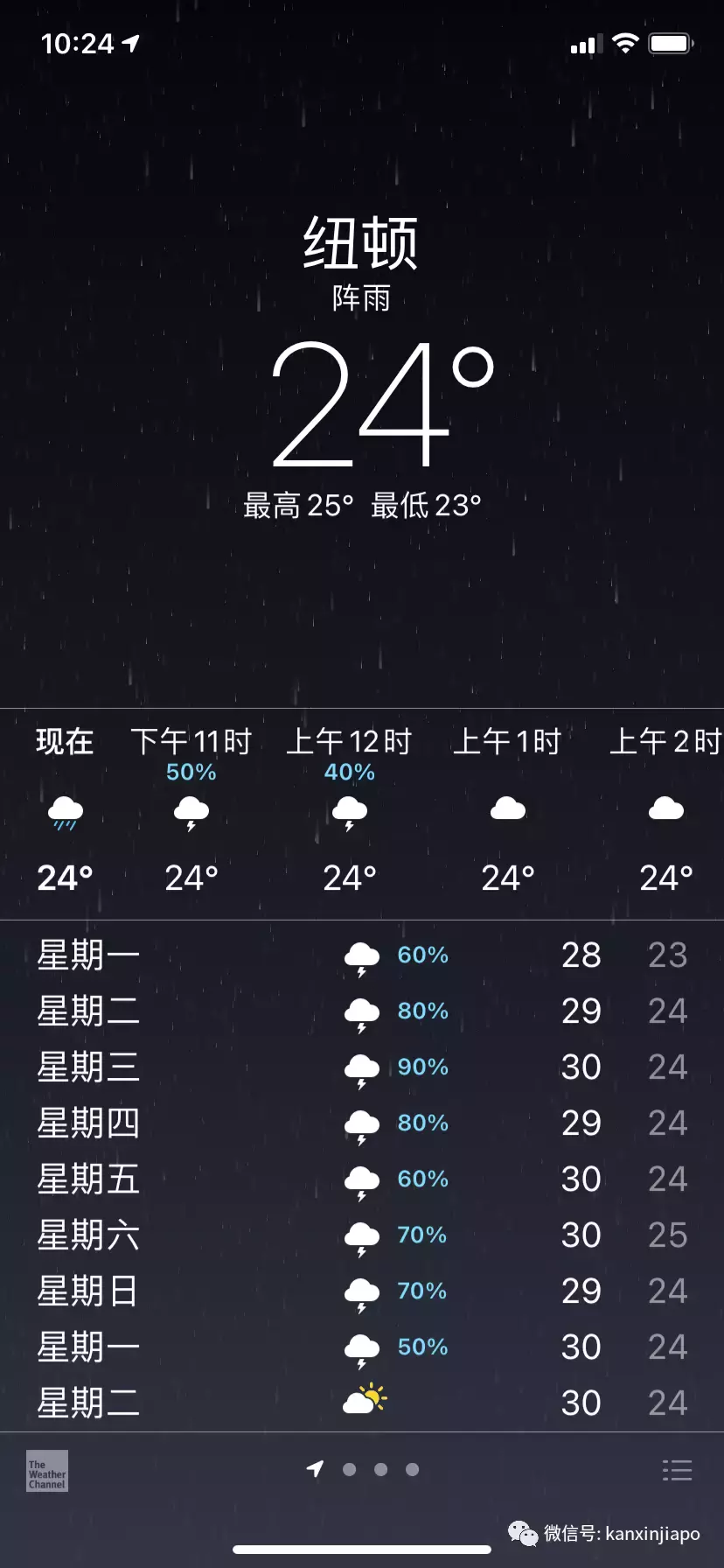Switch to the second city page dot
The image size is (724, 1568).
[349, 1469]
